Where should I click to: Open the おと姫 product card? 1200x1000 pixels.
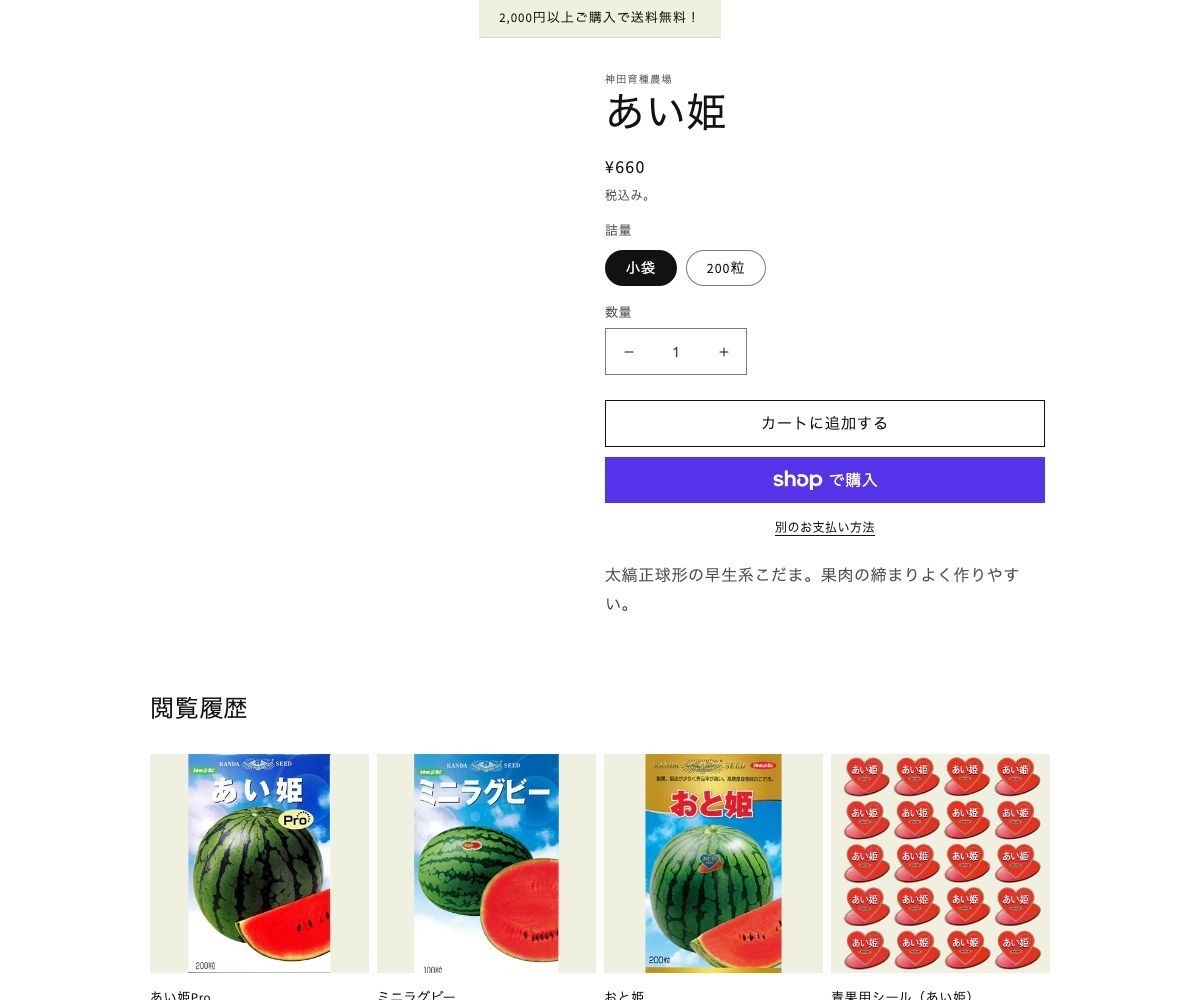(x=713, y=863)
